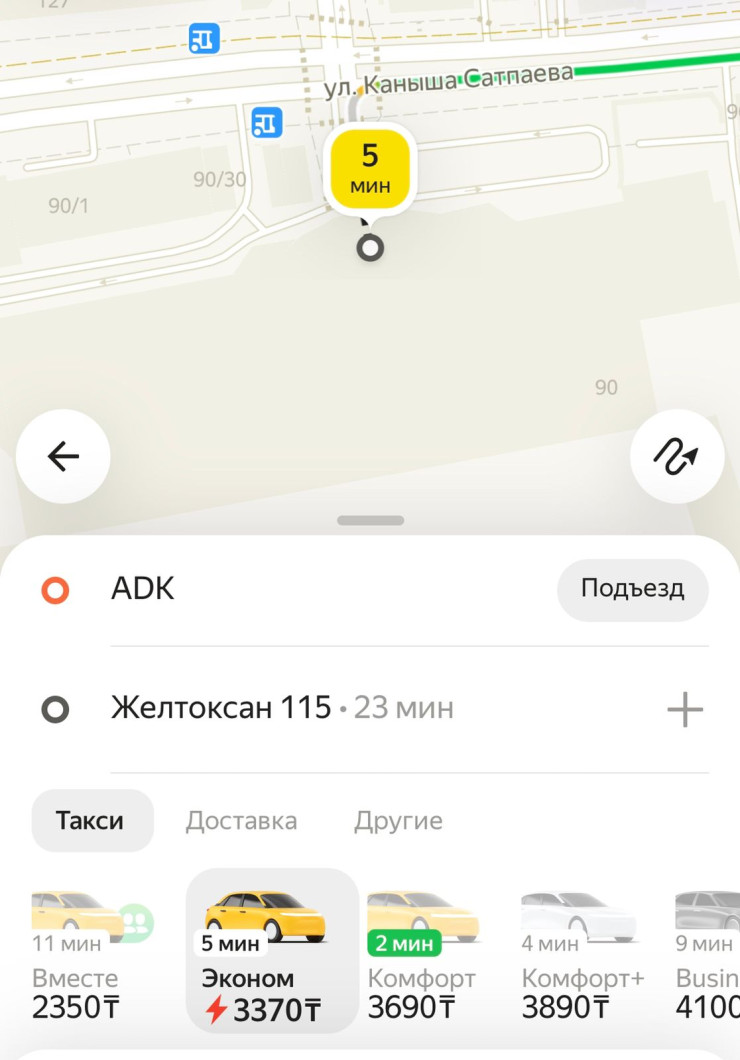The height and width of the screenshot is (1060, 740).
Task: Switch to the Такси tab
Action: tap(90, 821)
